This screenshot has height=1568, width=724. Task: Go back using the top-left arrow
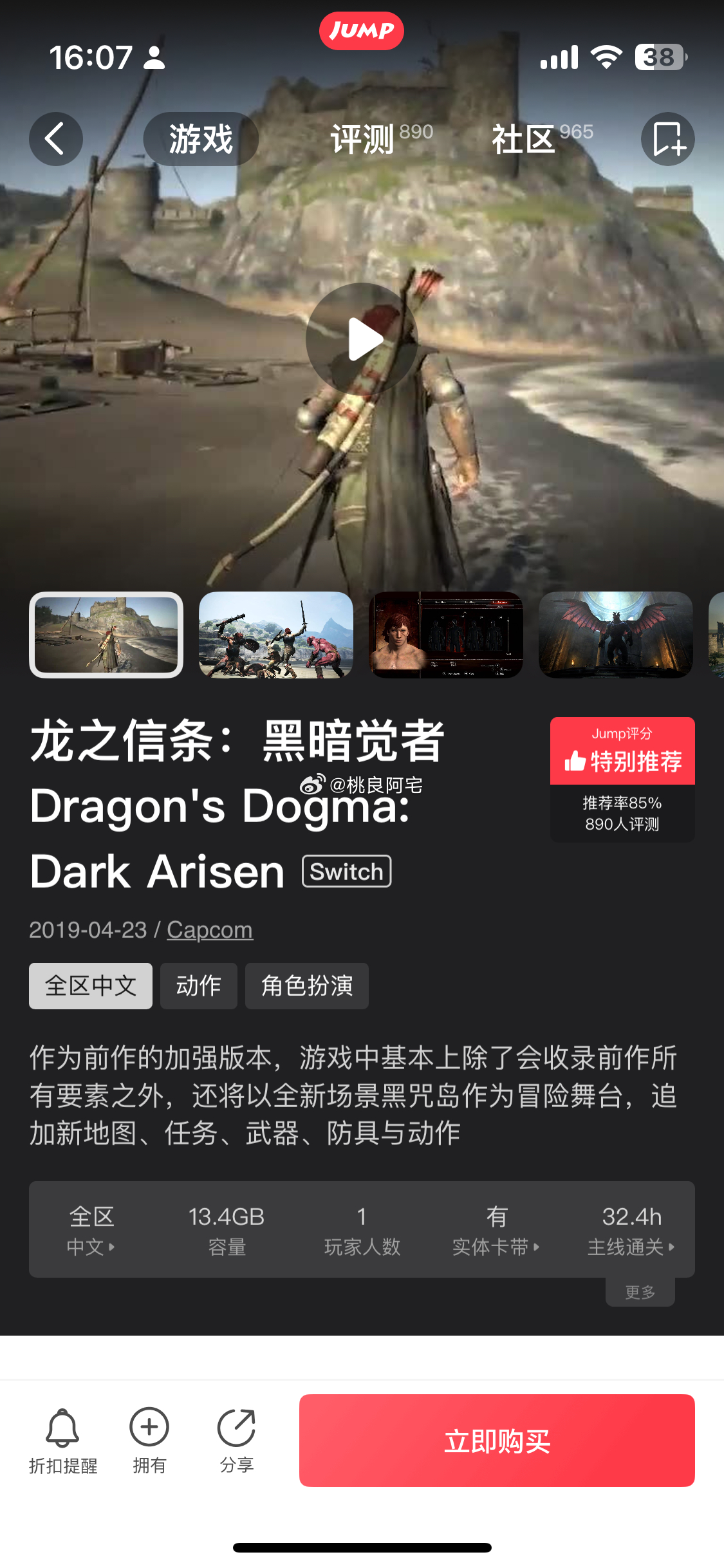pyautogui.click(x=56, y=139)
